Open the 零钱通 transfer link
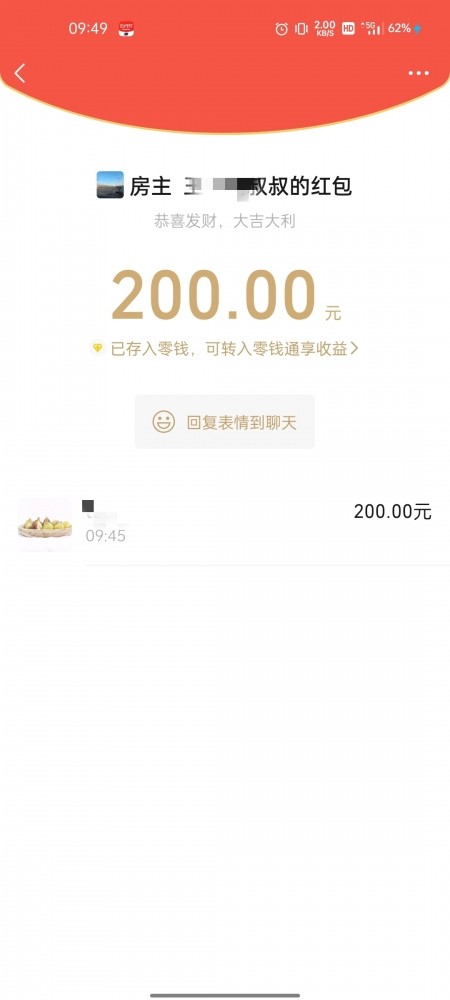The height and width of the screenshot is (1000, 450). point(224,348)
